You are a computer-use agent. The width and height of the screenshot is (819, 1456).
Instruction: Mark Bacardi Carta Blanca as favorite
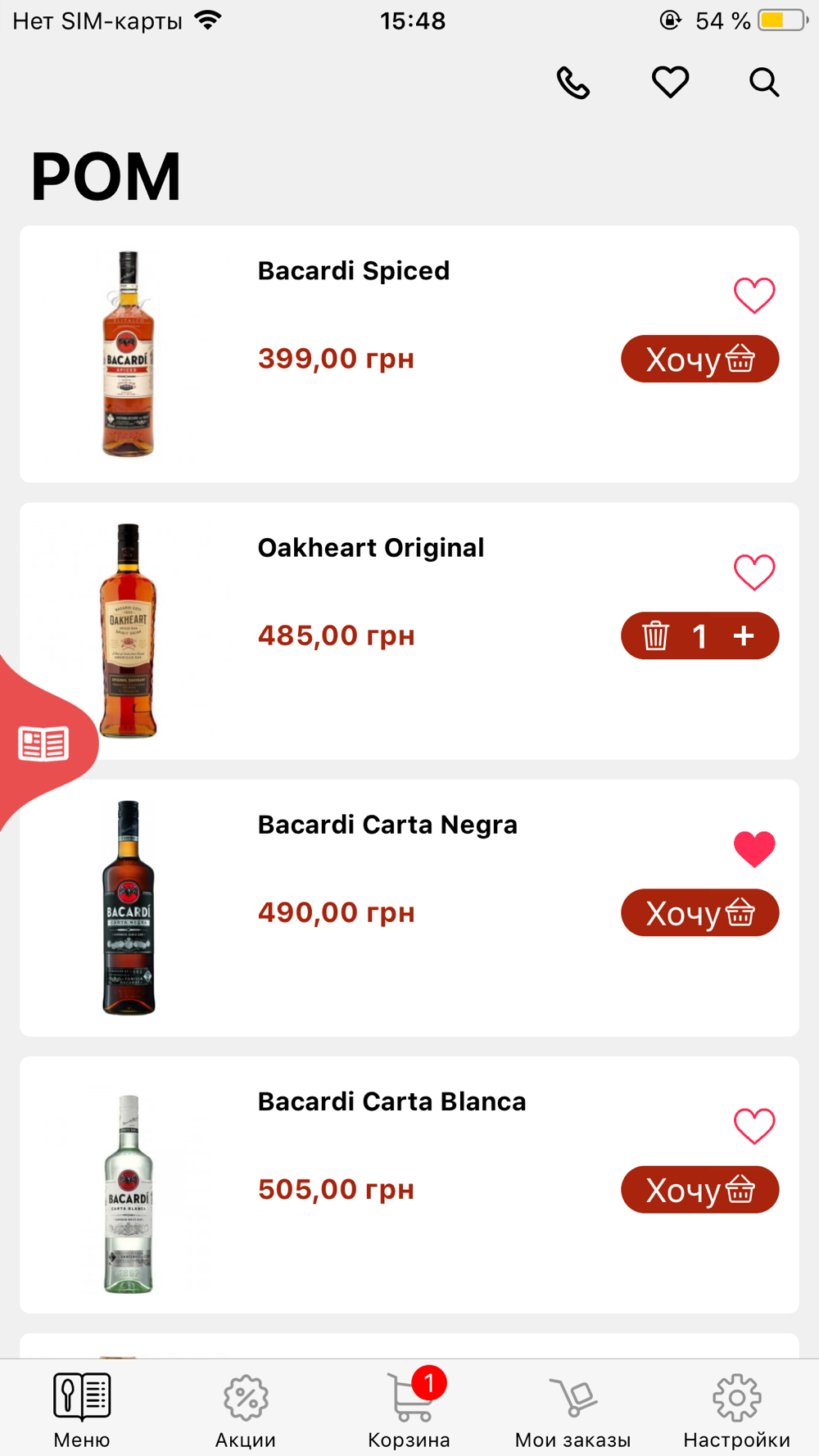[x=753, y=1125]
